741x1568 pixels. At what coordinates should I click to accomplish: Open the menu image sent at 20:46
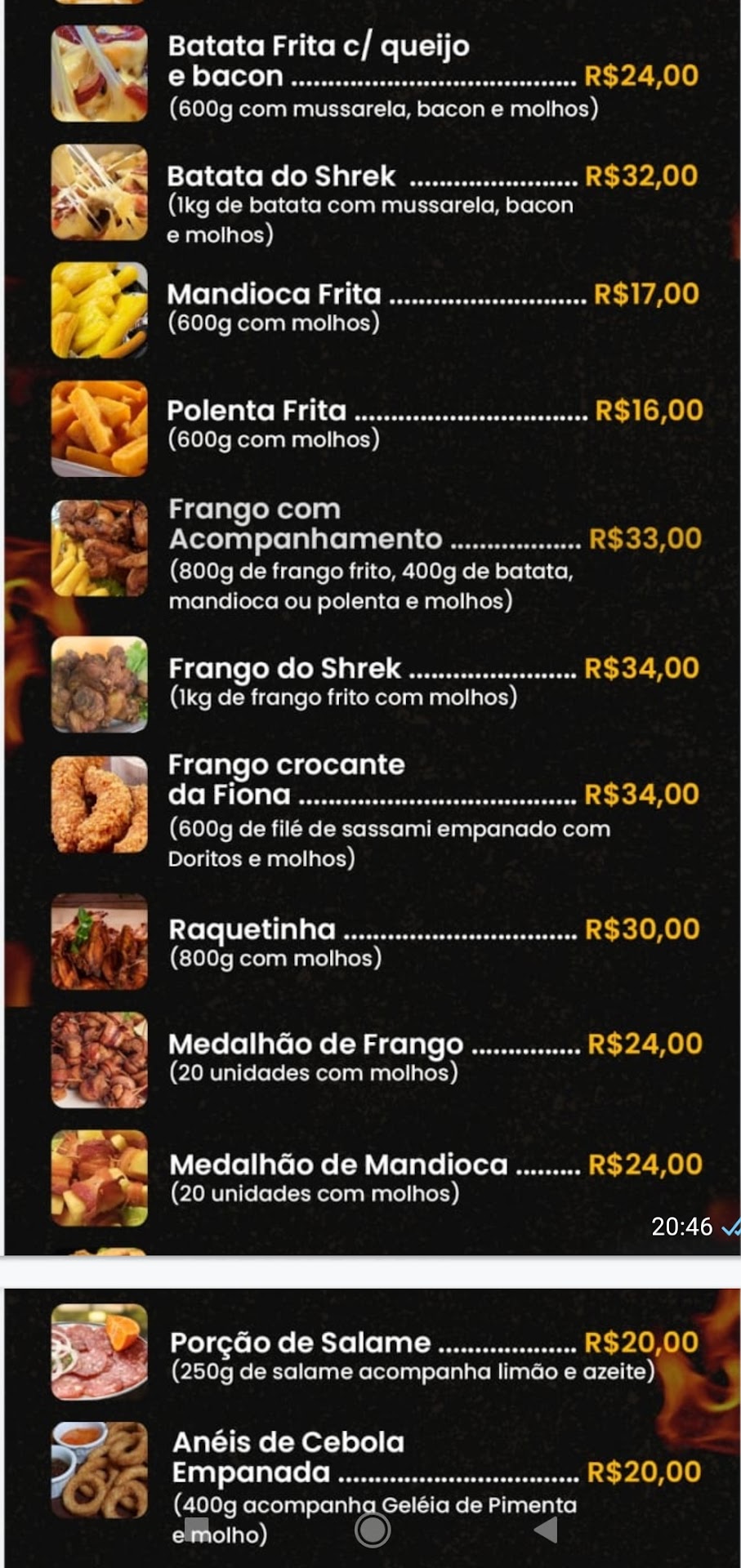(372, 621)
